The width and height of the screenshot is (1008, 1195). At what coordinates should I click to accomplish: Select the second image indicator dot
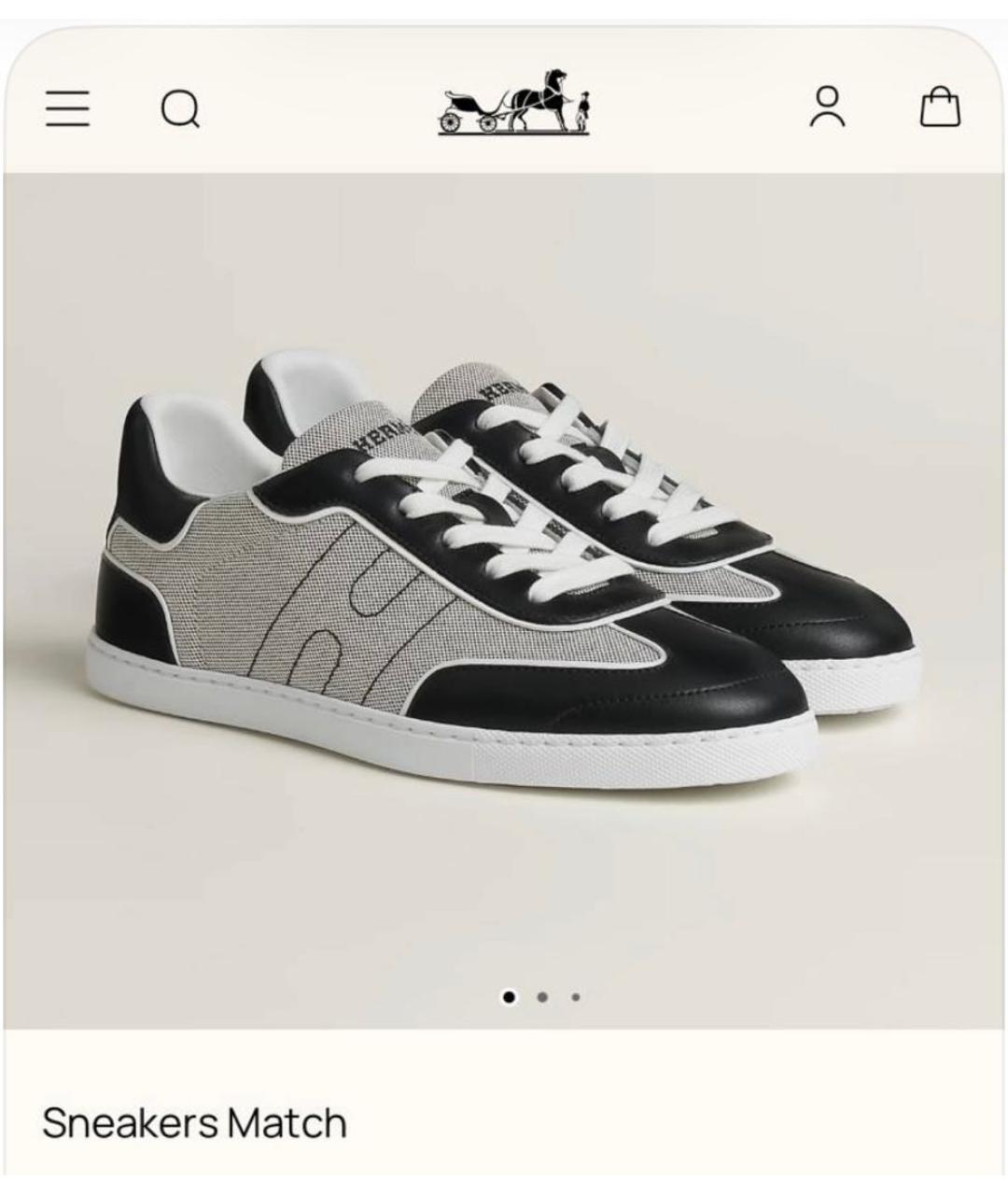(542, 997)
